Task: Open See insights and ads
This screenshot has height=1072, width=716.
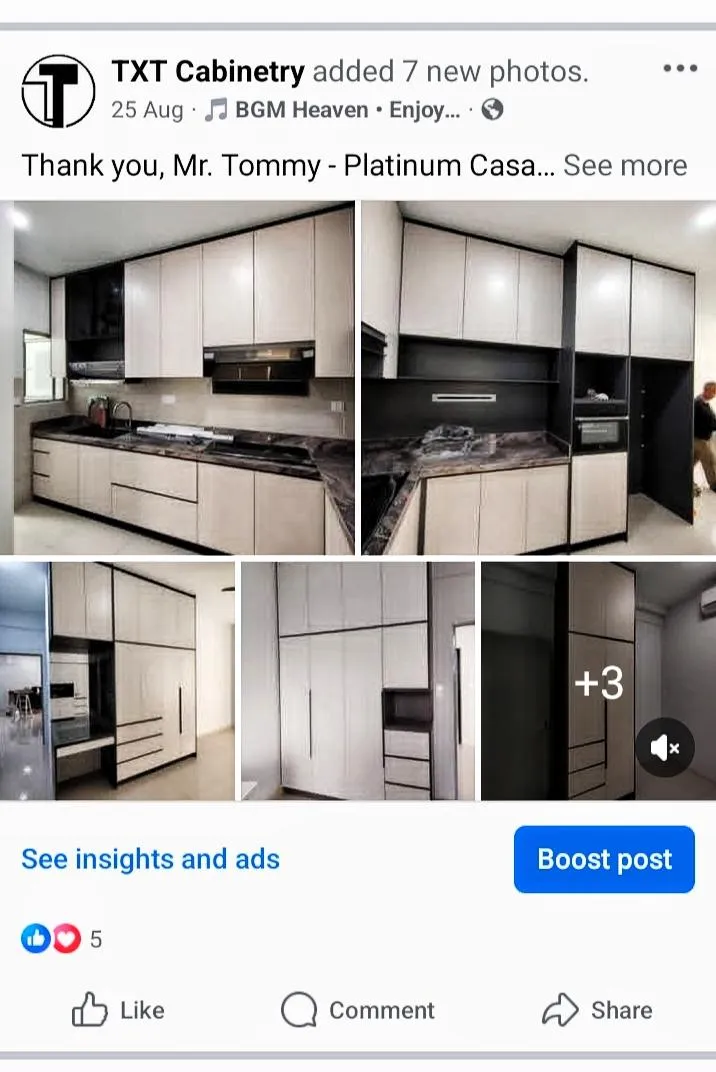Action: click(x=151, y=859)
